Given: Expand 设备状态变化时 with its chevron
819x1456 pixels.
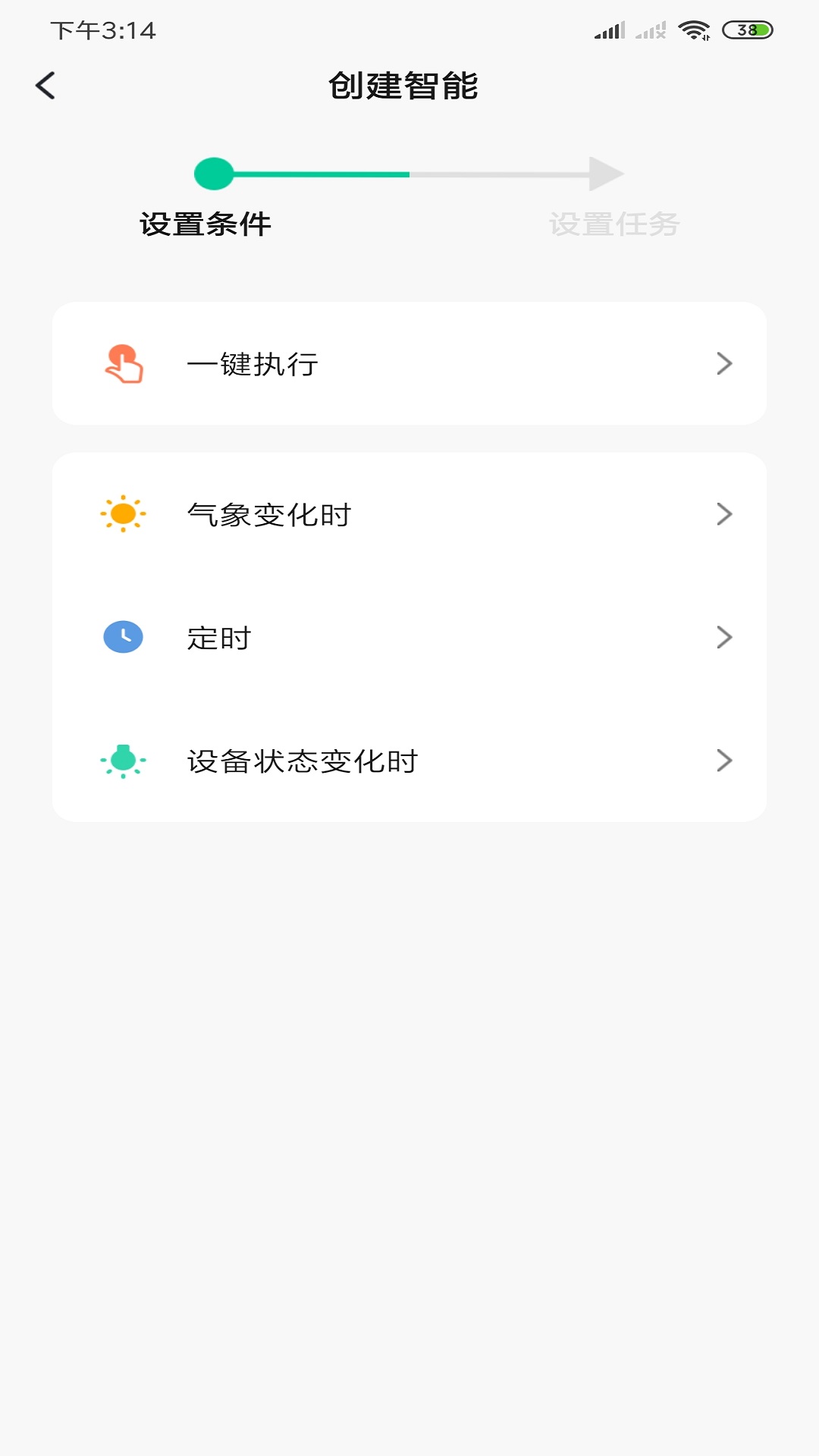Looking at the screenshot, I should click(x=724, y=761).
